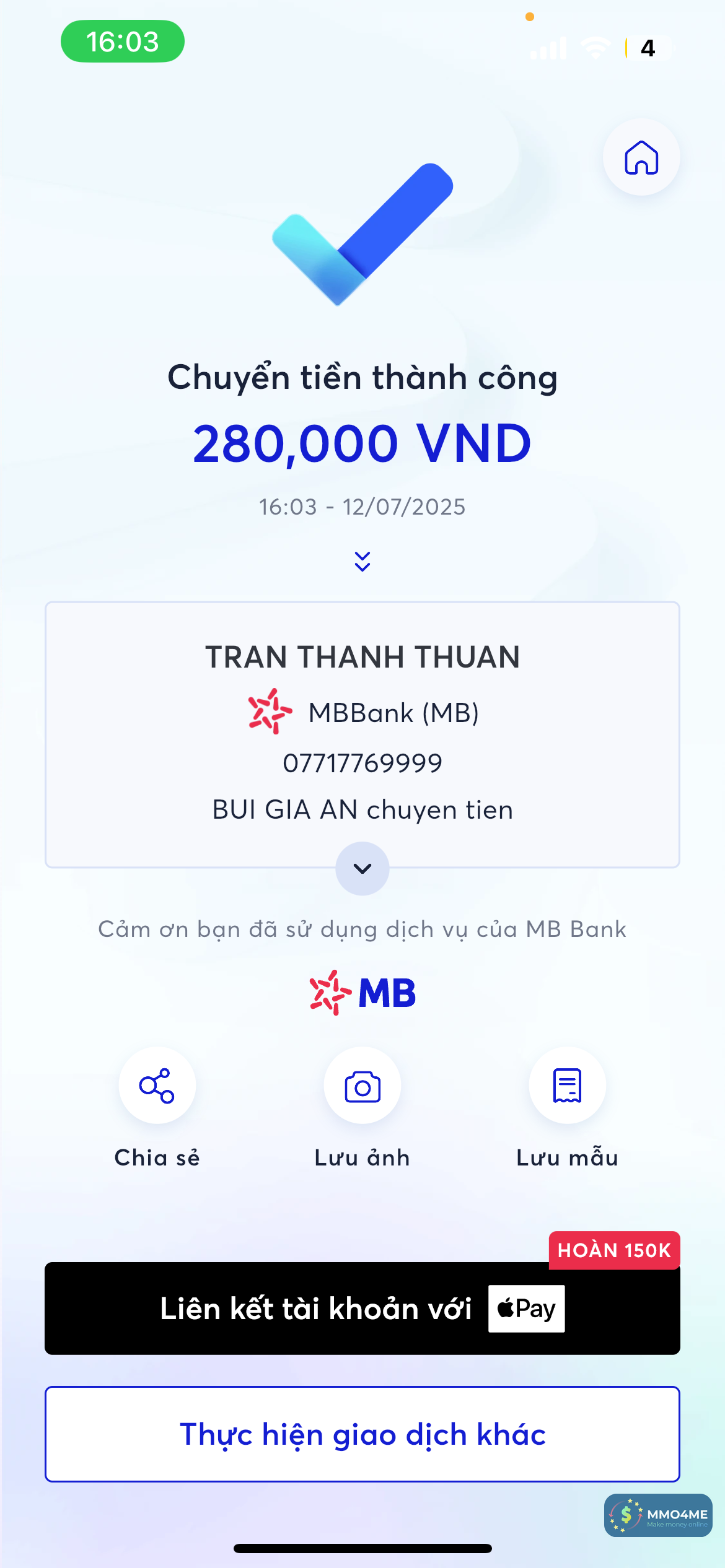Share the transfer receipt (Chia sẻ)
The height and width of the screenshot is (1568, 725).
[157, 1086]
